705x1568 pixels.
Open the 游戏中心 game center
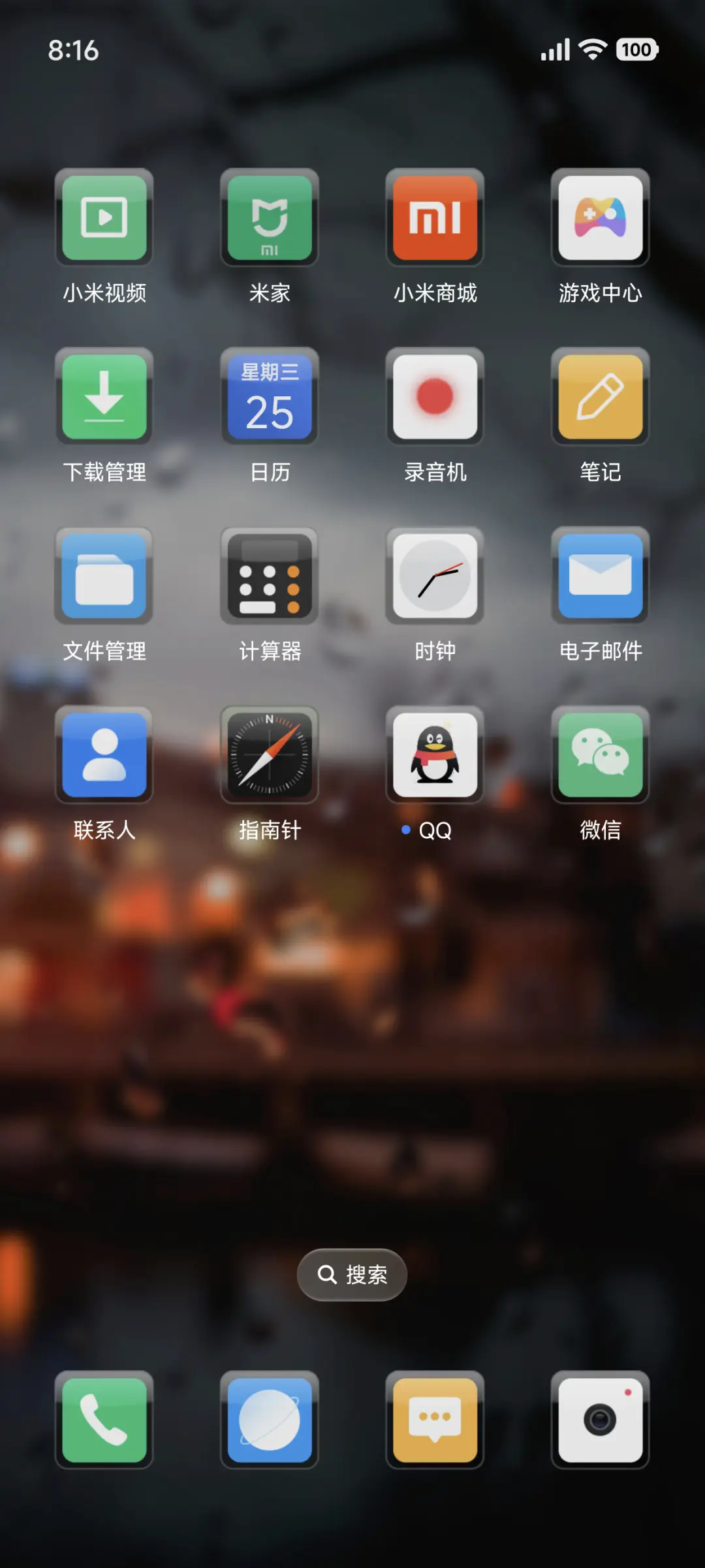(600, 219)
